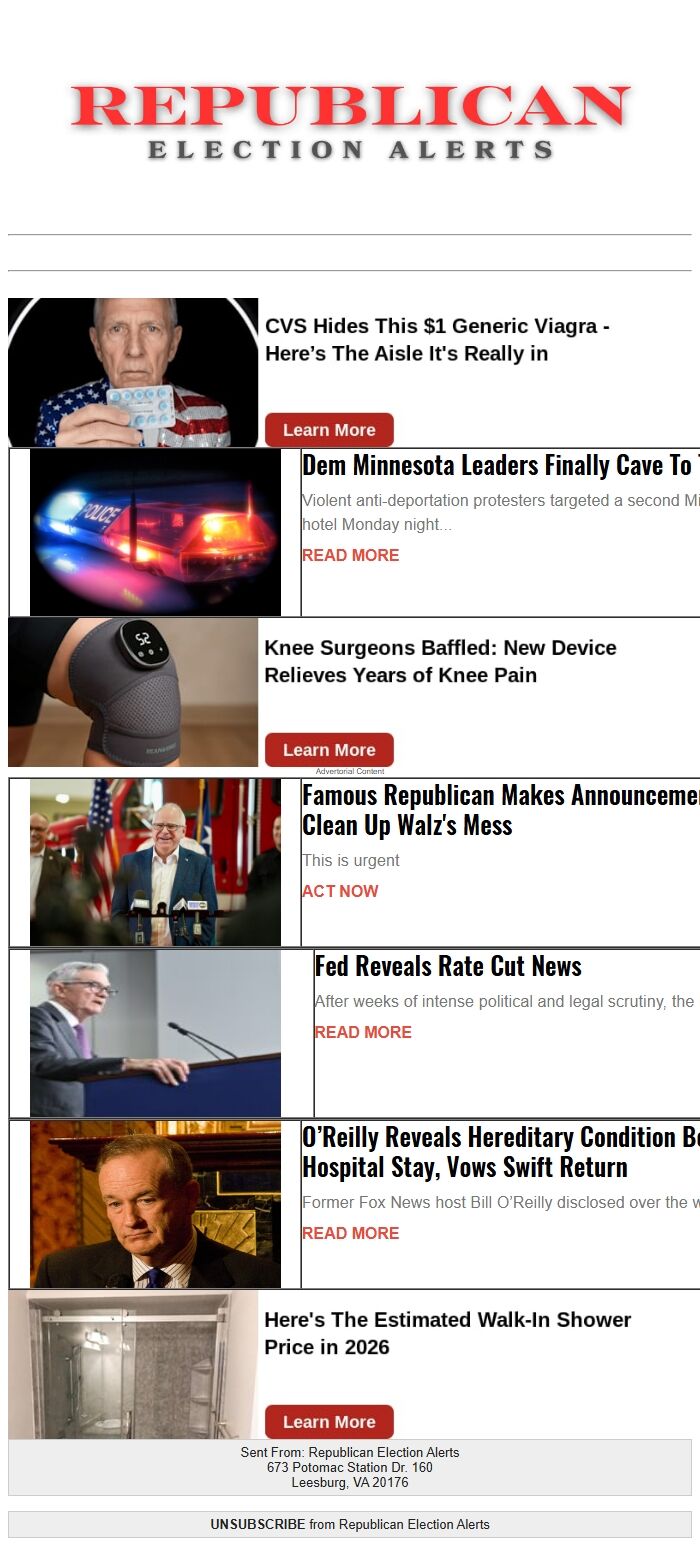Tap ACT NOW under Famous Republican announcement
Image resolution: width=700 pixels, height=1547 pixels.
(x=340, y=891)
